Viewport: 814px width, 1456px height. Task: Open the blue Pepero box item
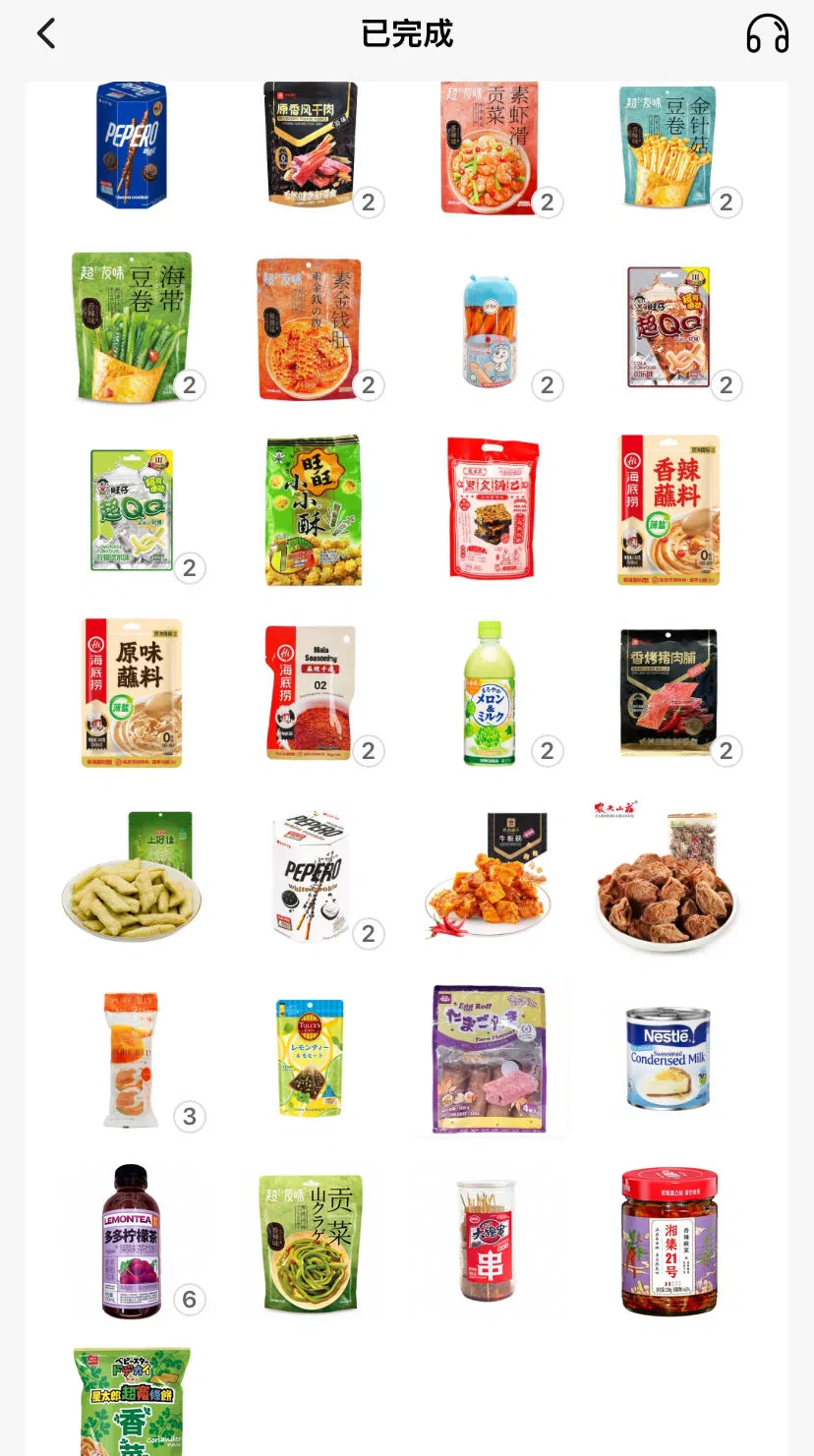click(132, 146)
